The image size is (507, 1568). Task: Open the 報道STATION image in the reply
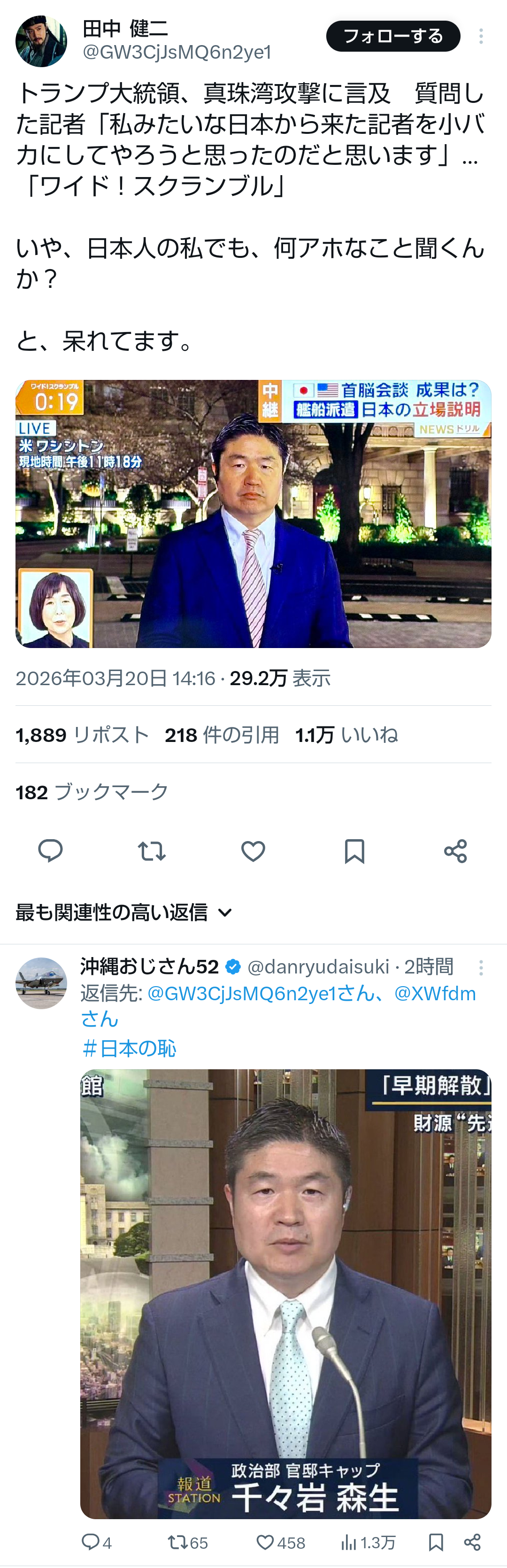pyautogui.click(x=285, y=1293)
